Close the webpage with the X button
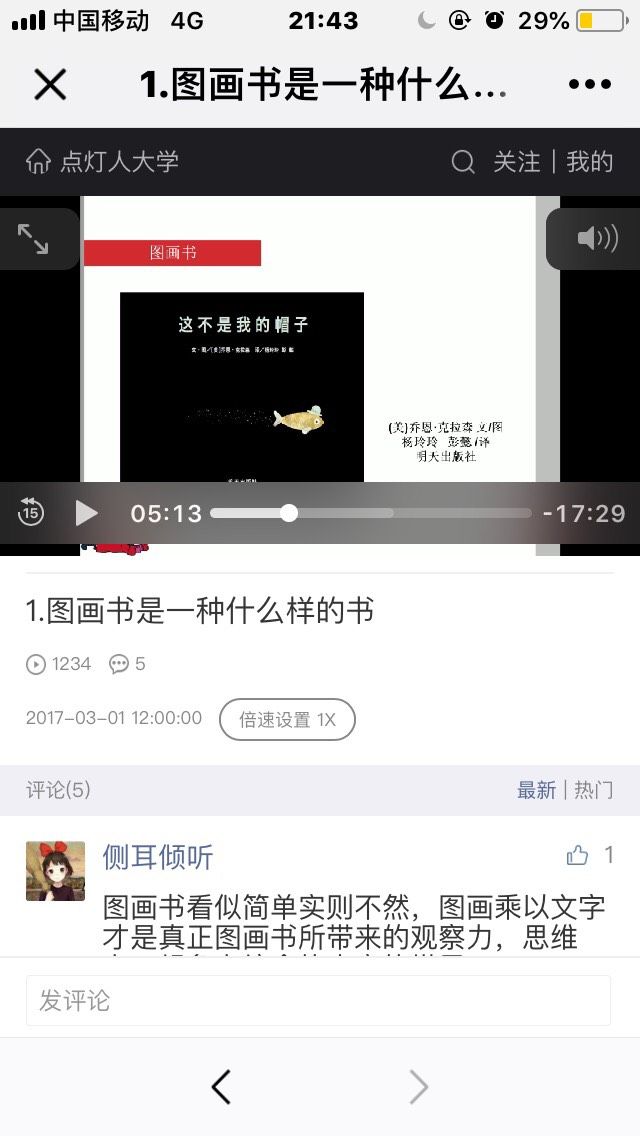The image size is (640, 1136). (50, 85)
